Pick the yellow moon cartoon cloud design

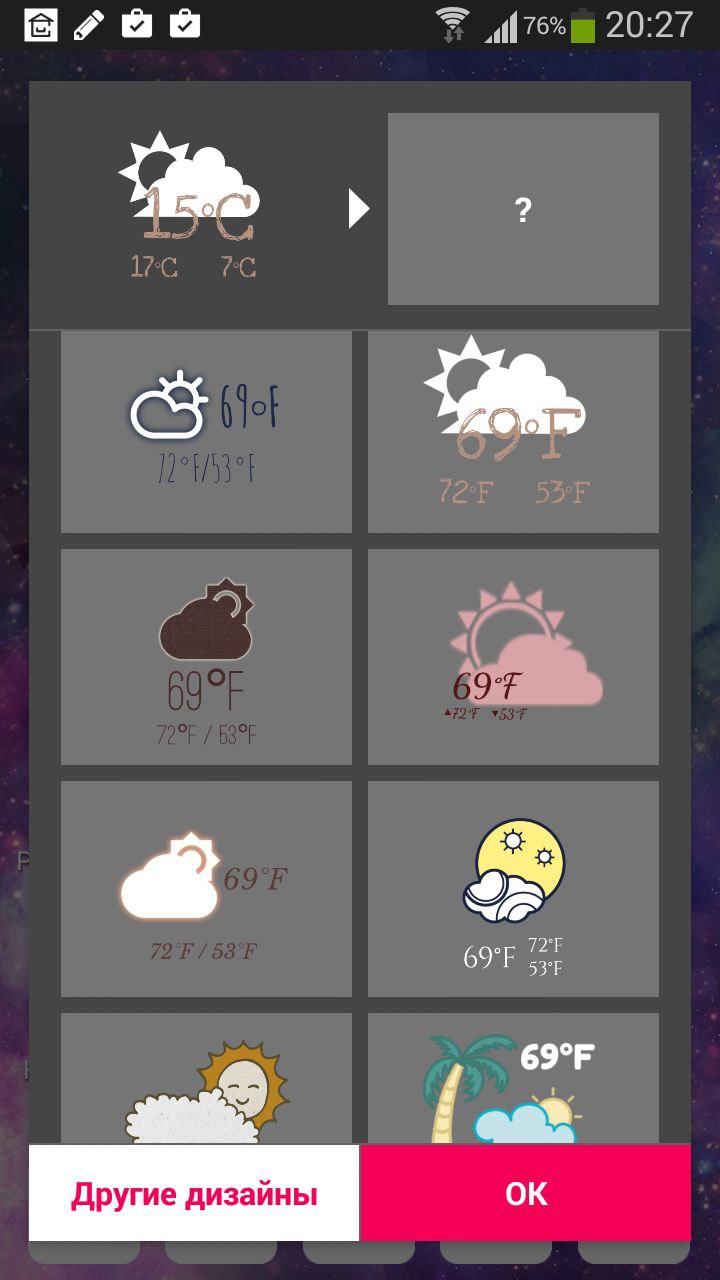click(513, 888)
